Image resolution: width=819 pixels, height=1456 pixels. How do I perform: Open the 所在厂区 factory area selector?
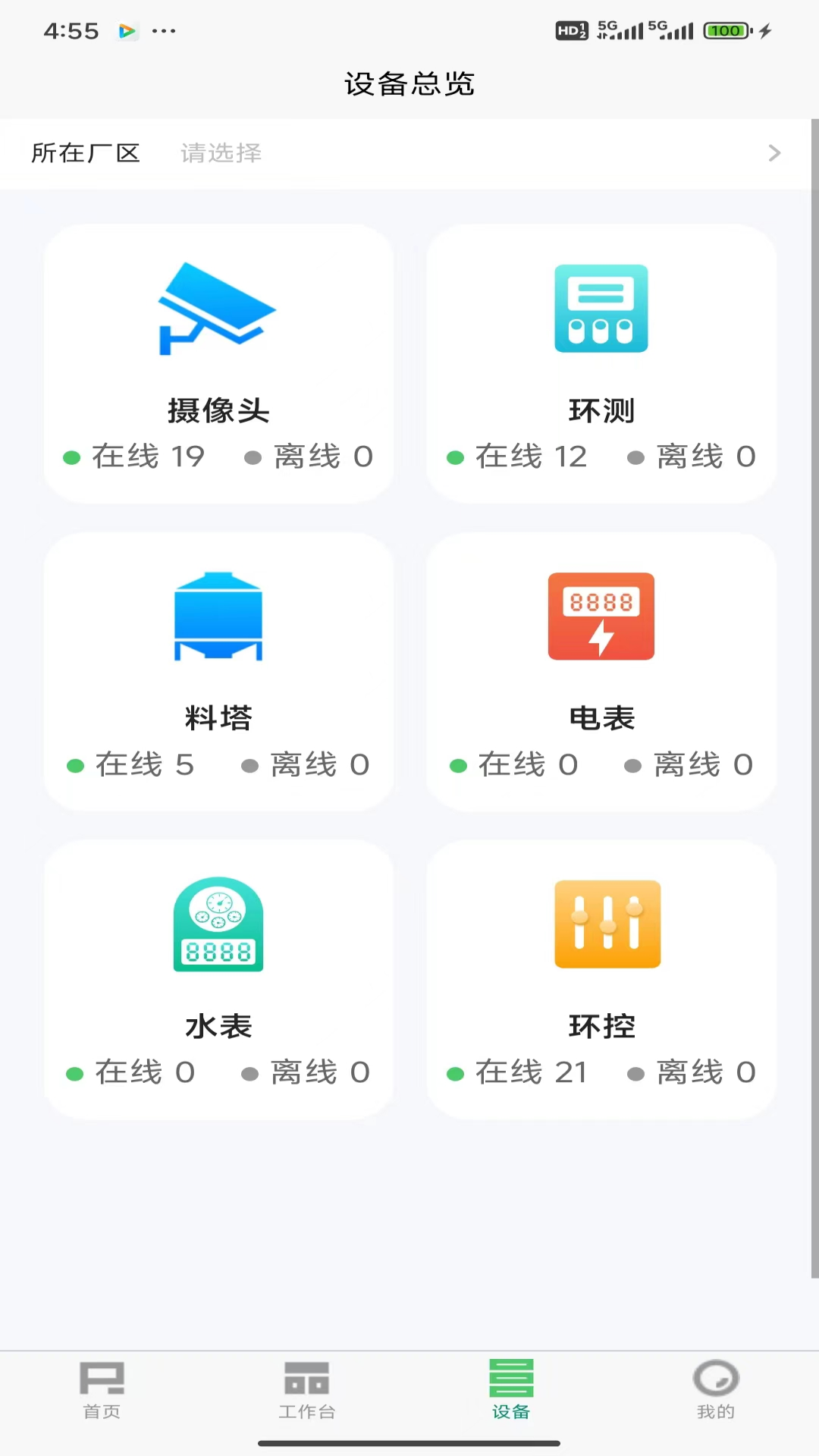[x=408, y=153]
